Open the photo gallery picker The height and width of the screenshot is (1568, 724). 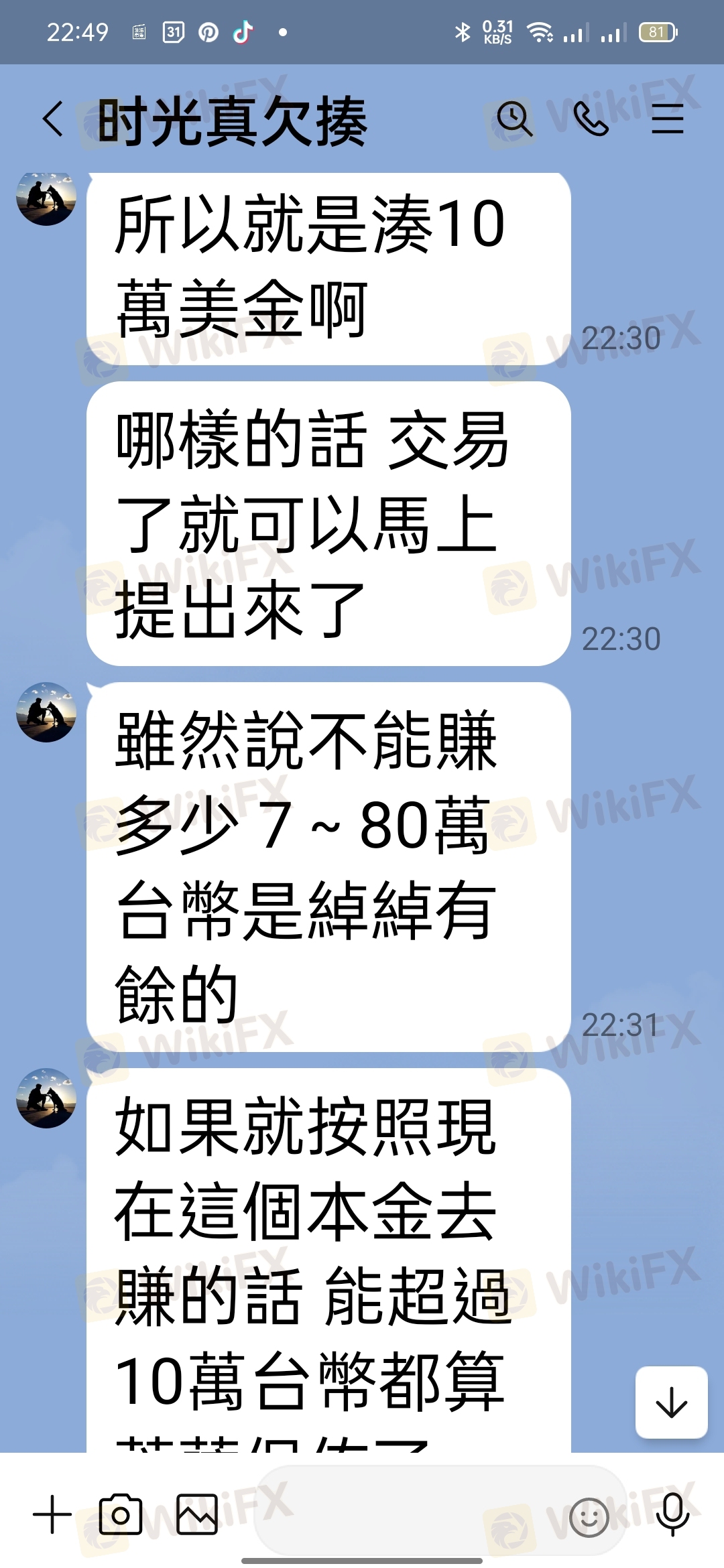tap(197, 1514)
